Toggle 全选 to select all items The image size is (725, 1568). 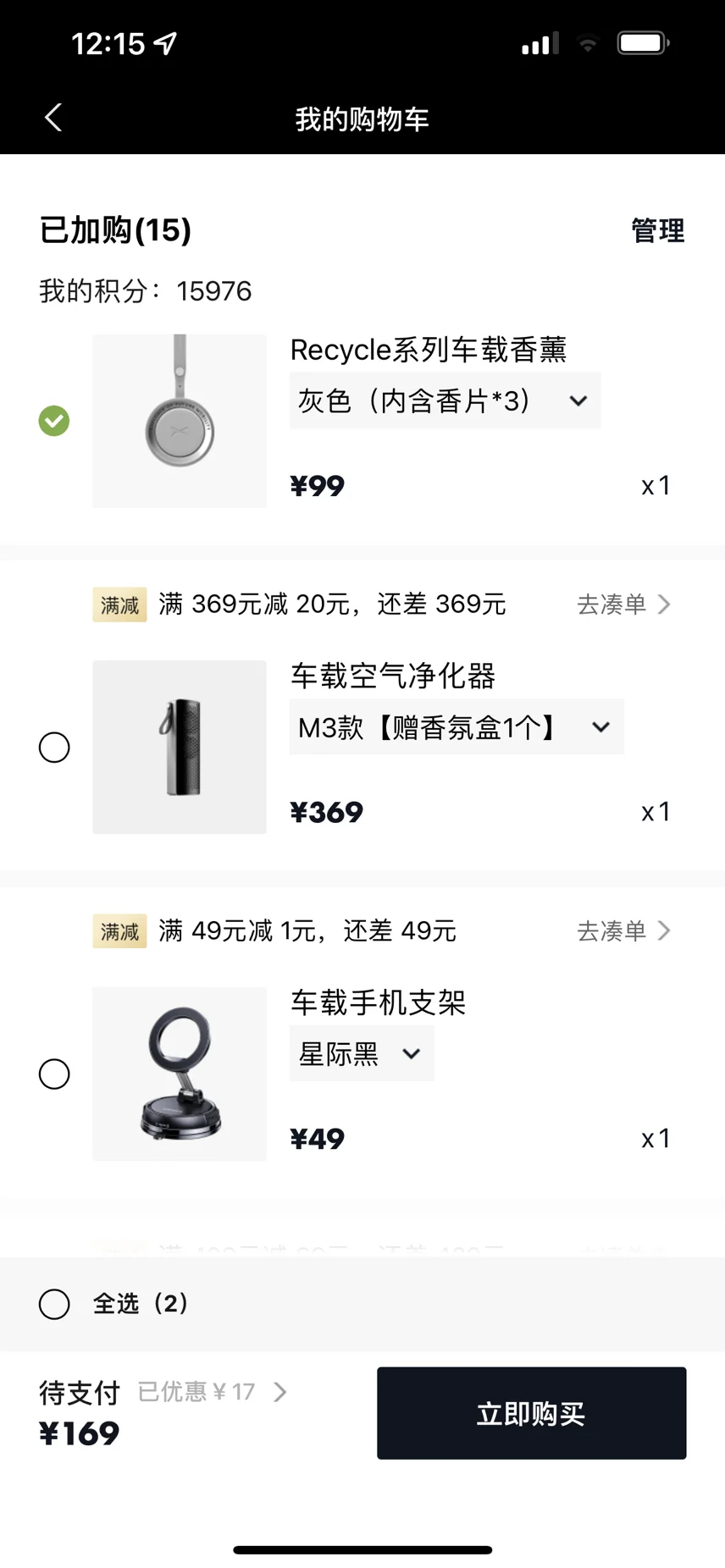tap(54, 1304)
